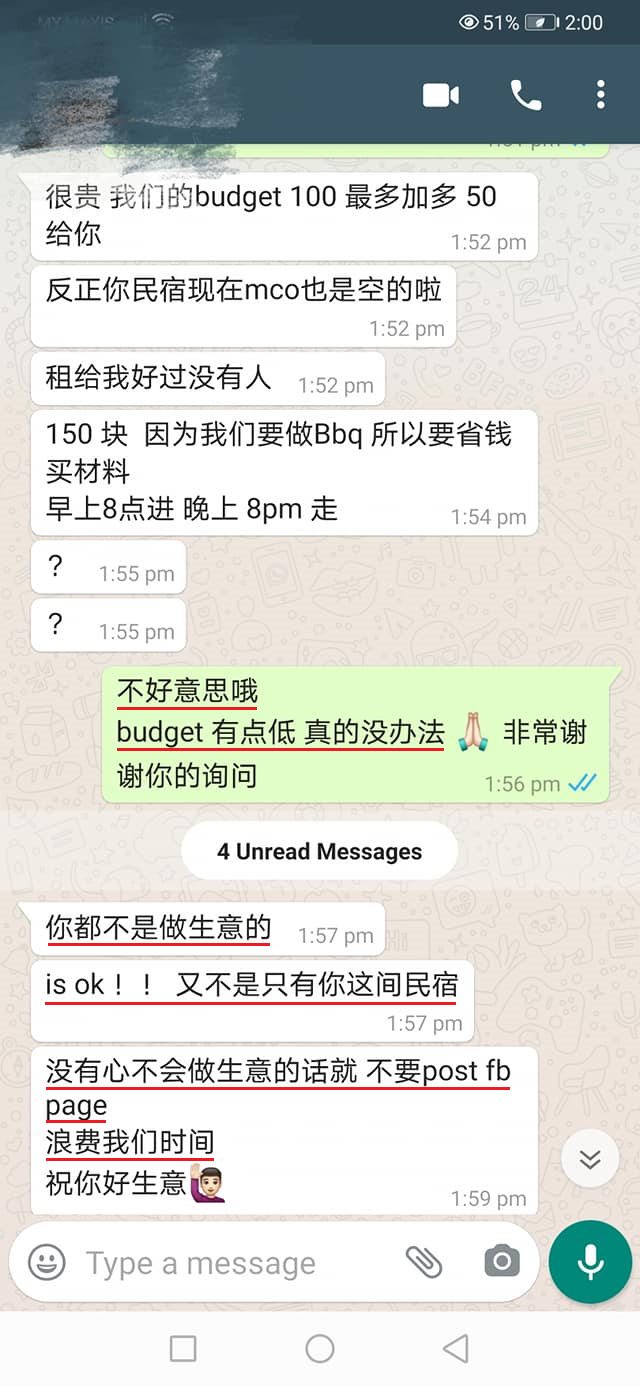This screenshot has width=640, height=1386.
Task: Open the camera from message bar
Action: 502,1262
